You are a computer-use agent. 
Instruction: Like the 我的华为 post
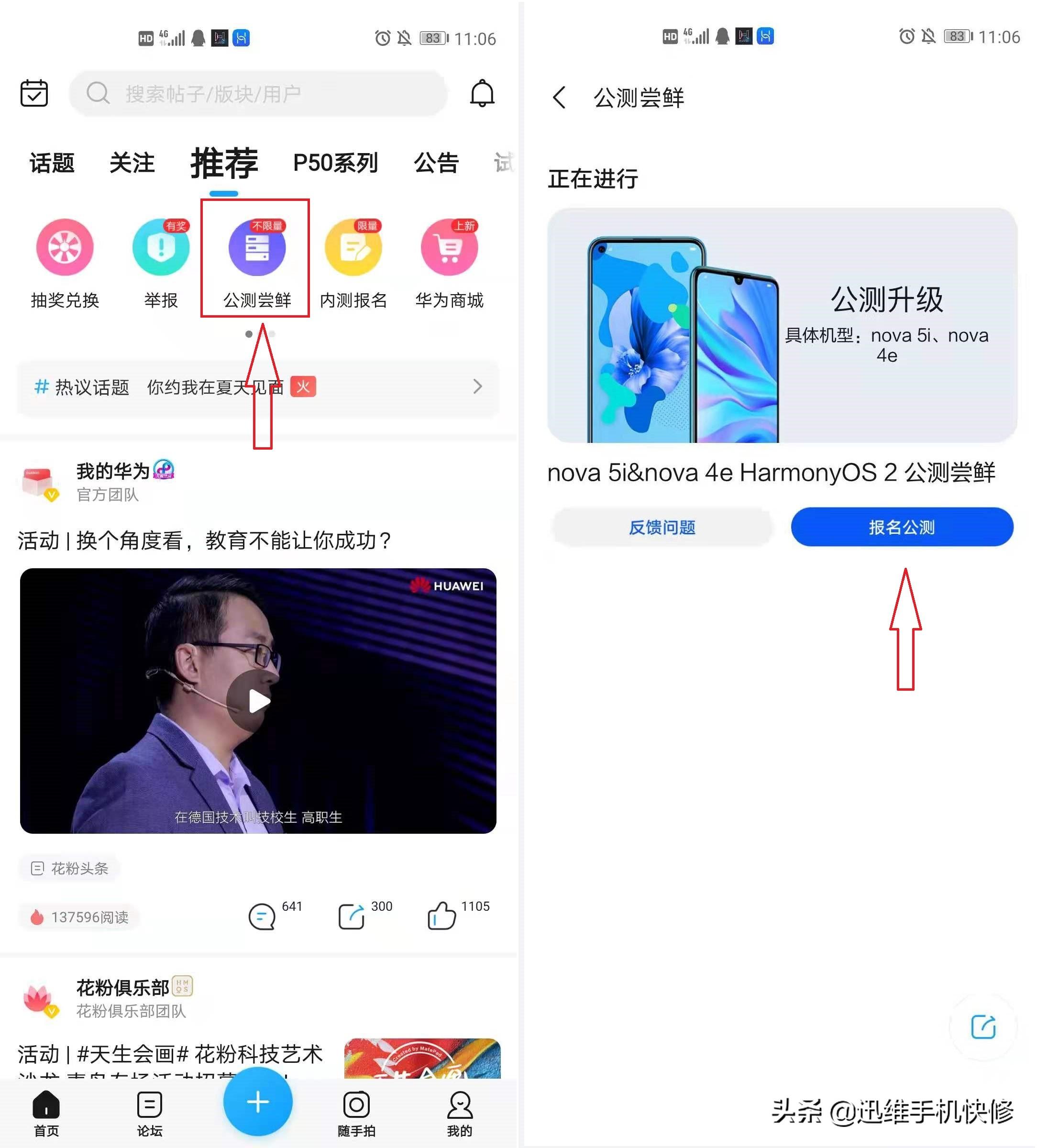click(x=442, y=916)
